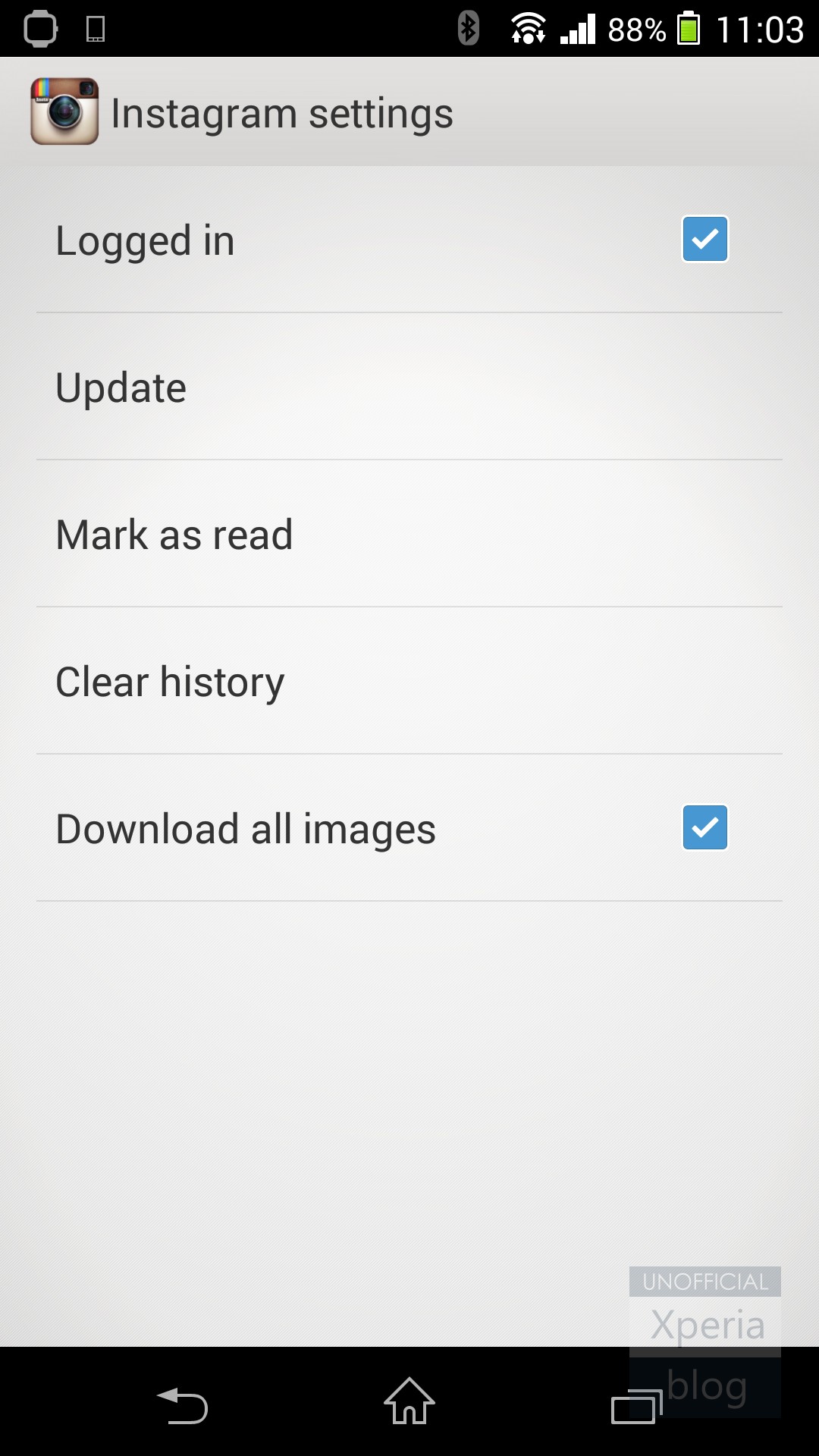Disable Download all images checkbox
The width and height of the screenshot is (819, 1456).
[704, 827]
